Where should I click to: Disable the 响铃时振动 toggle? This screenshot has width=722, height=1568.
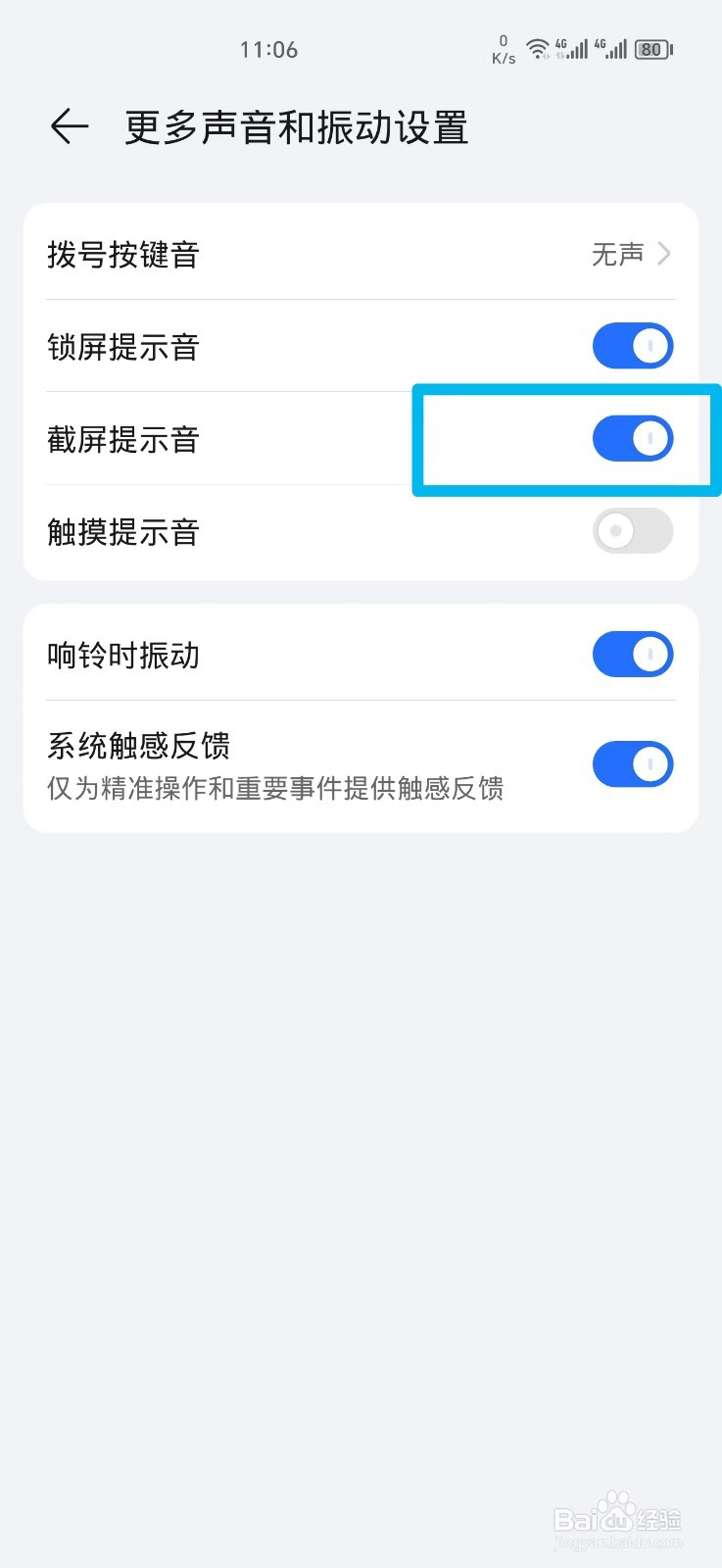point(633,654)
